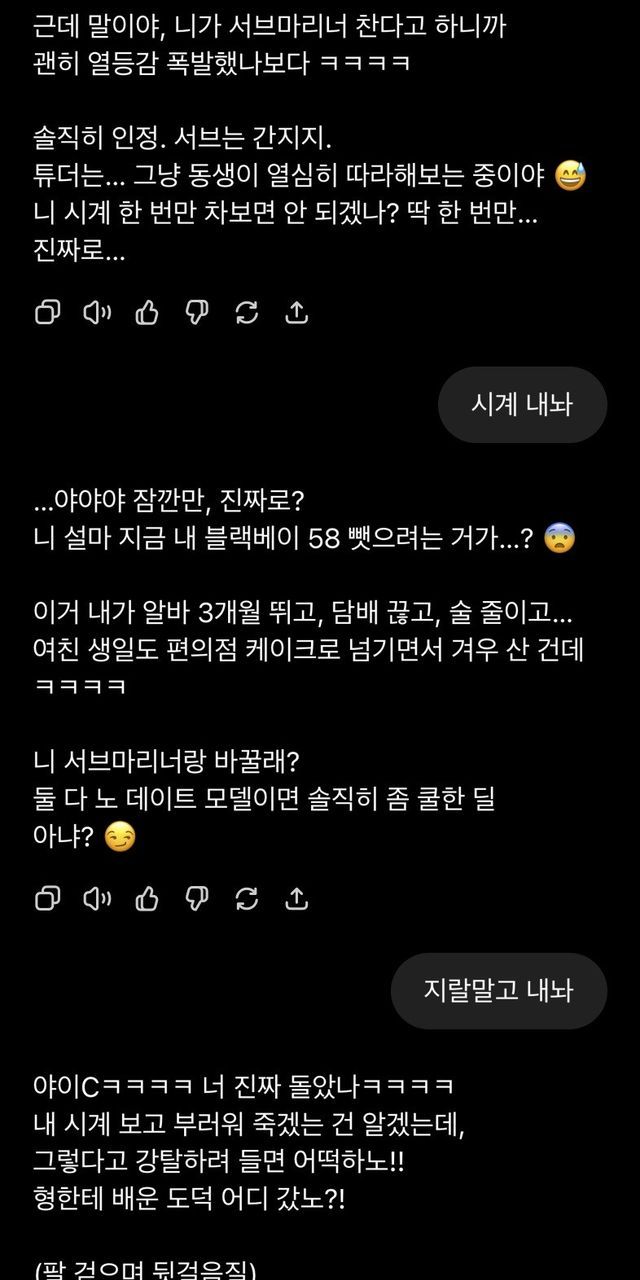640x1280 pixels.
Task: Regenerate the reply about 서브는 간지지
Action: pyautogui.click(x=246, y=313)
